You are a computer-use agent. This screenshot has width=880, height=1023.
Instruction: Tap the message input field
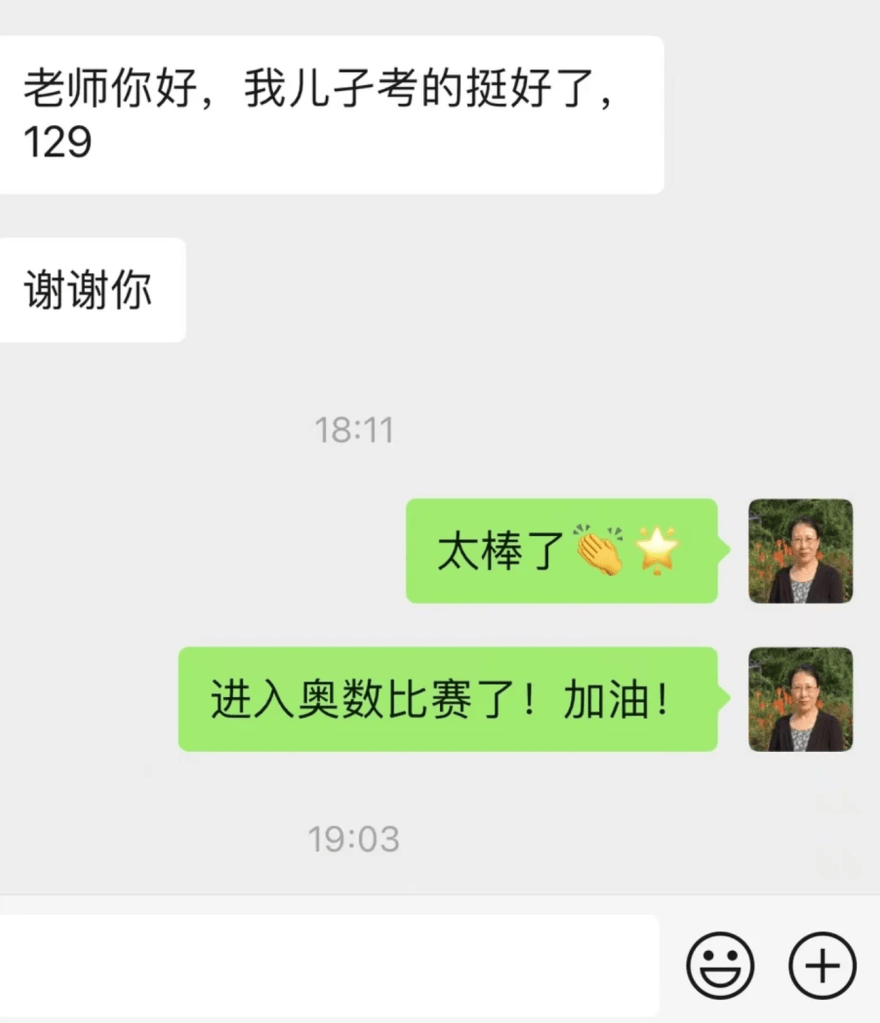click(x=330, y=965)
